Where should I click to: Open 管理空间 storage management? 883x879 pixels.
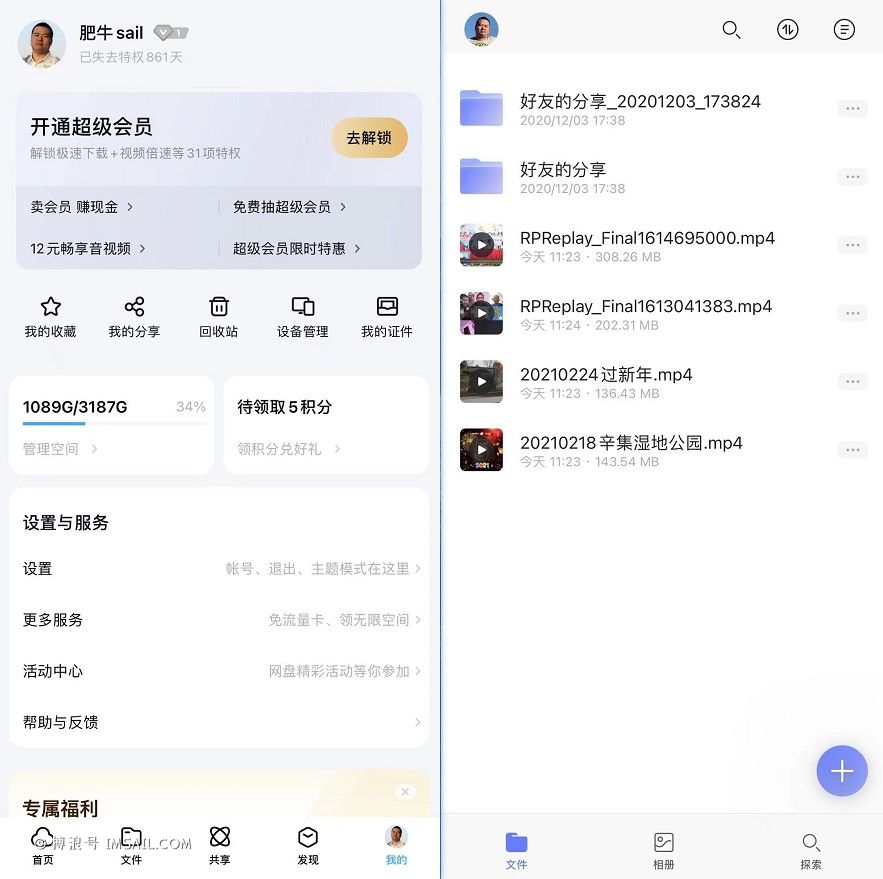pyautogui.click(x=60, y=449)
